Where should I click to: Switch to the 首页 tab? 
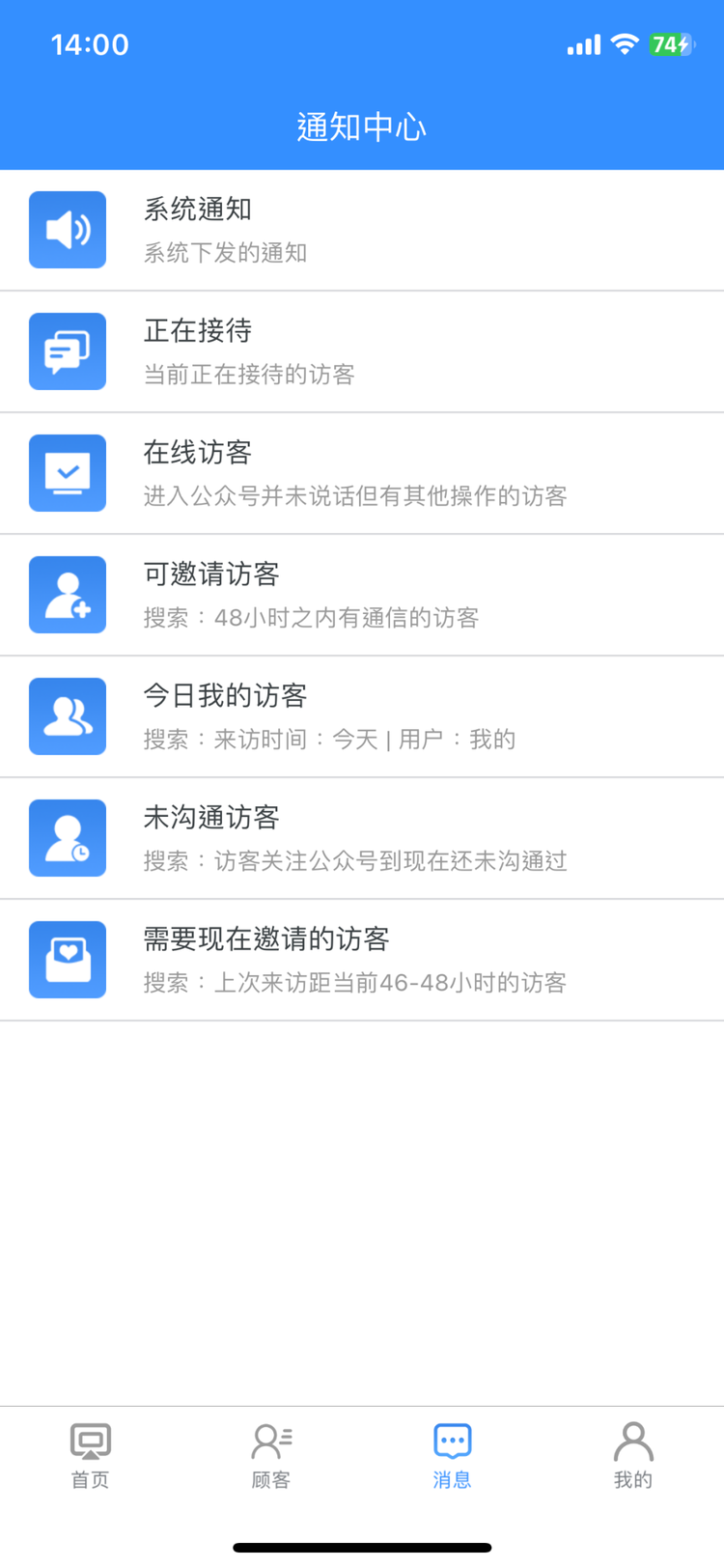click(x=91, y=1455)
